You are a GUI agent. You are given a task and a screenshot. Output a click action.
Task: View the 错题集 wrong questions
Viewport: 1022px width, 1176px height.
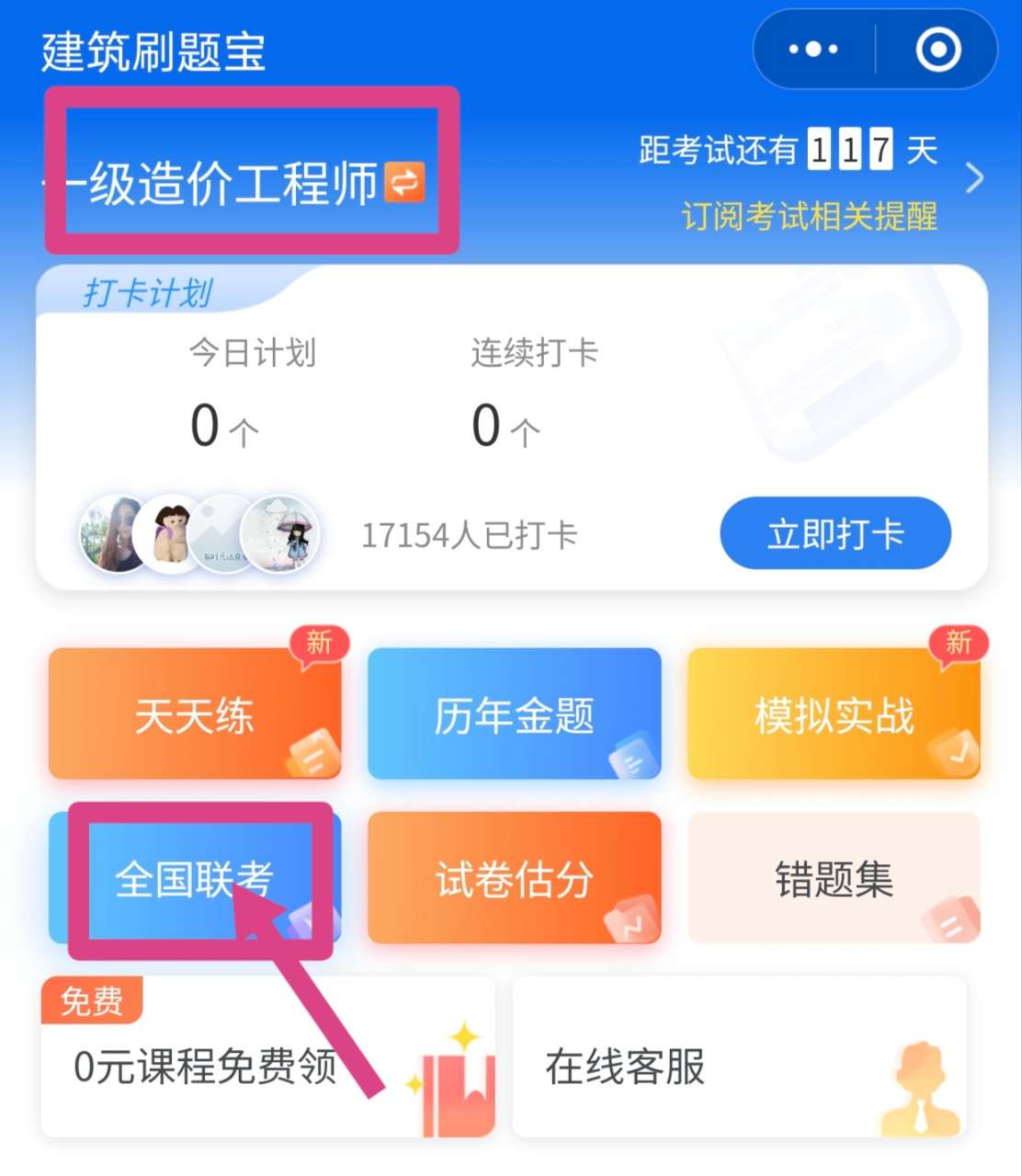click(834, 879)
